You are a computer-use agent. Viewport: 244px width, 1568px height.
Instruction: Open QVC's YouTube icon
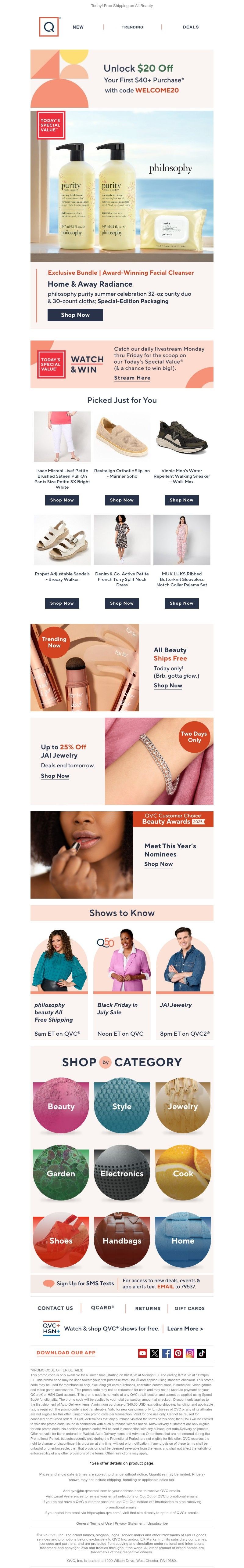[x=142, y=1353]
